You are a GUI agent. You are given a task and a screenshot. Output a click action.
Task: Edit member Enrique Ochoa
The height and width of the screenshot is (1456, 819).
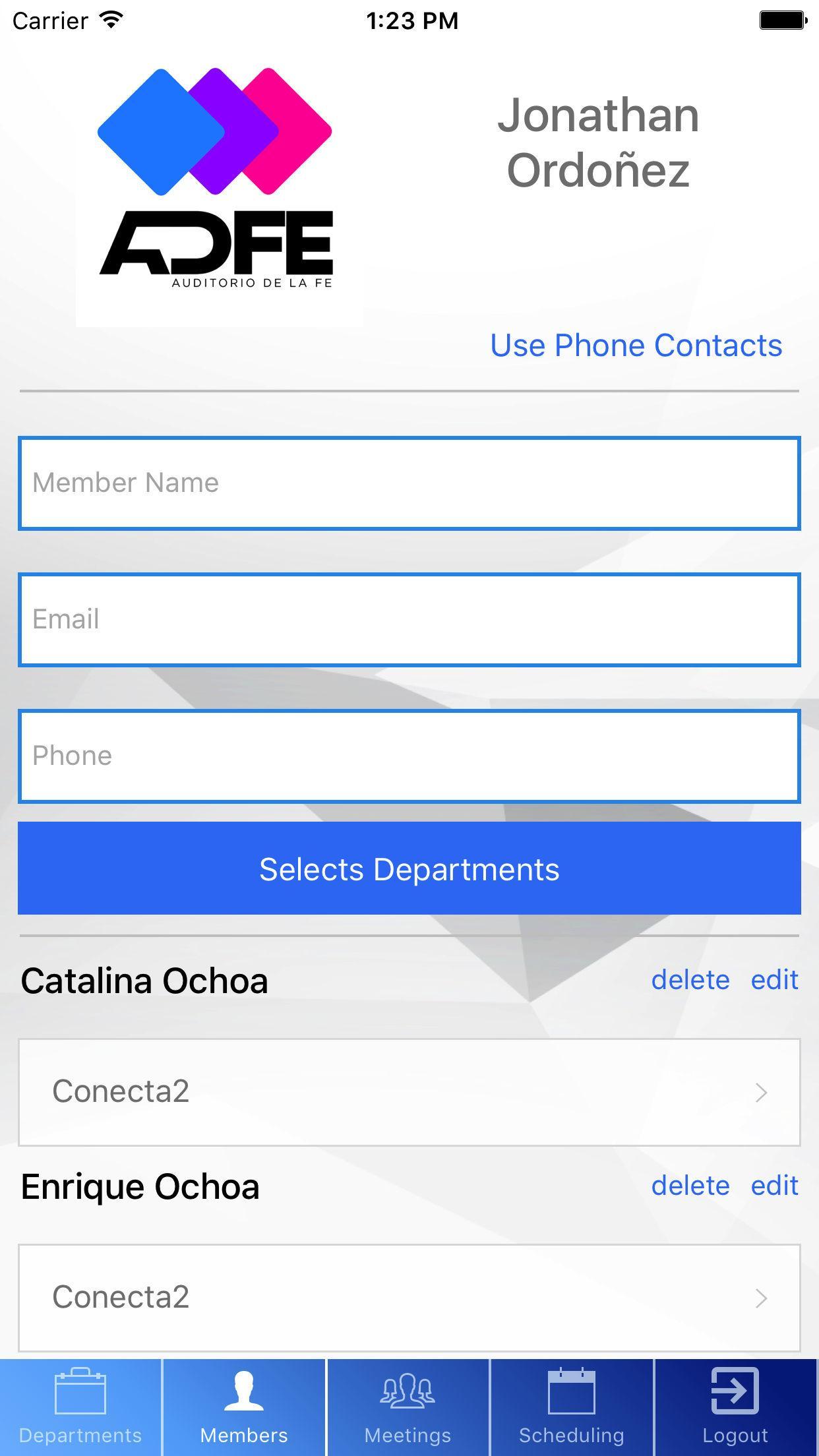click(774, 1186)
